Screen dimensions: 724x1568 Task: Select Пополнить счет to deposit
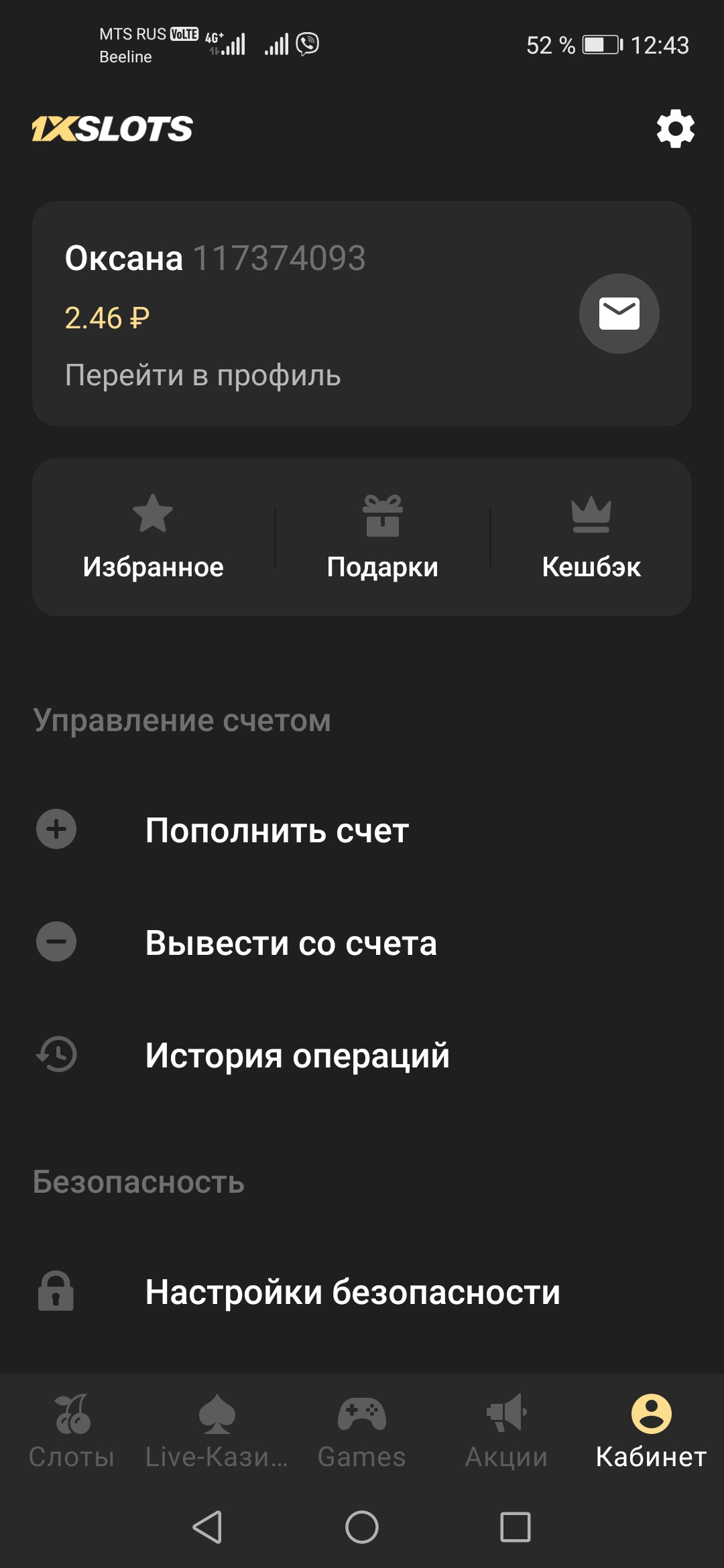click(277, 830)
